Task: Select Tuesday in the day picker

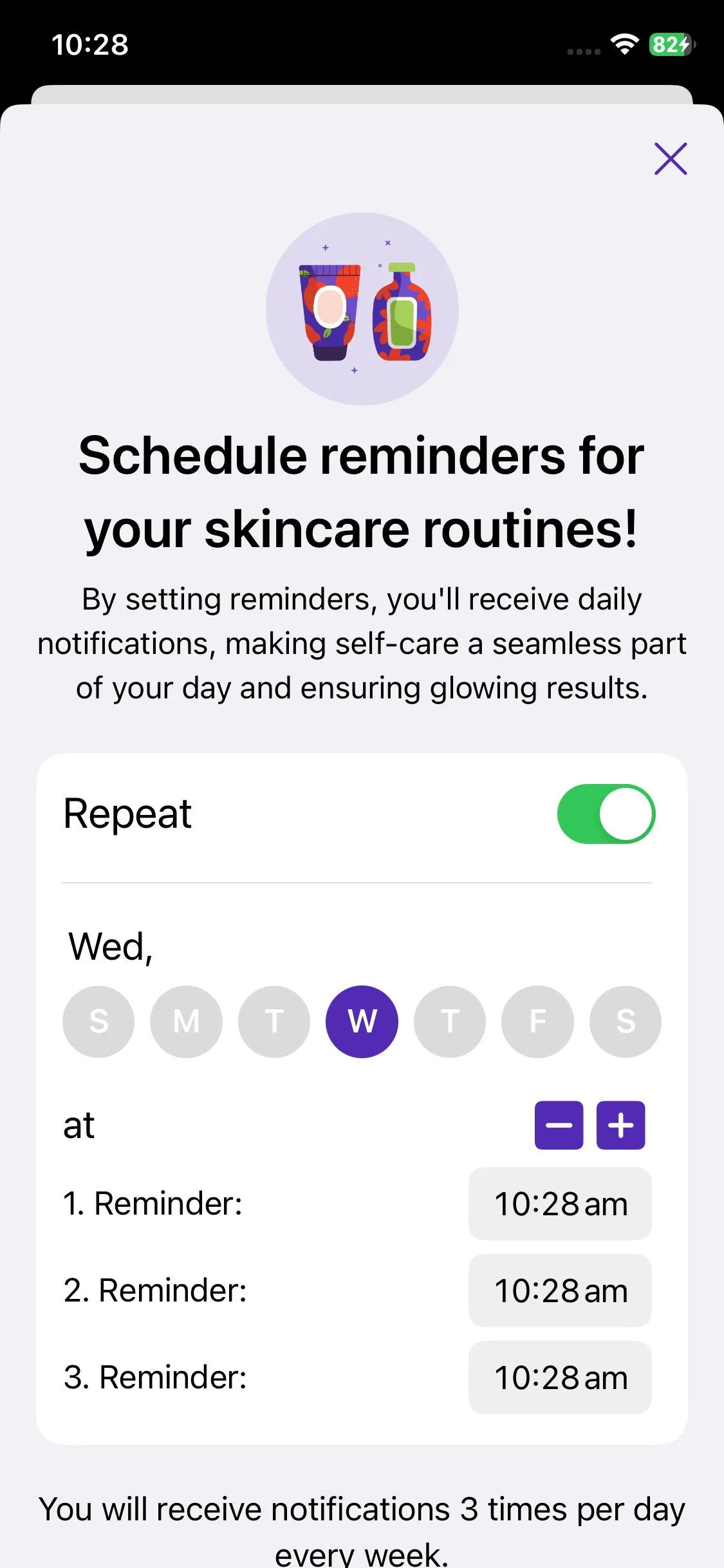Action: click(274, 1022)
